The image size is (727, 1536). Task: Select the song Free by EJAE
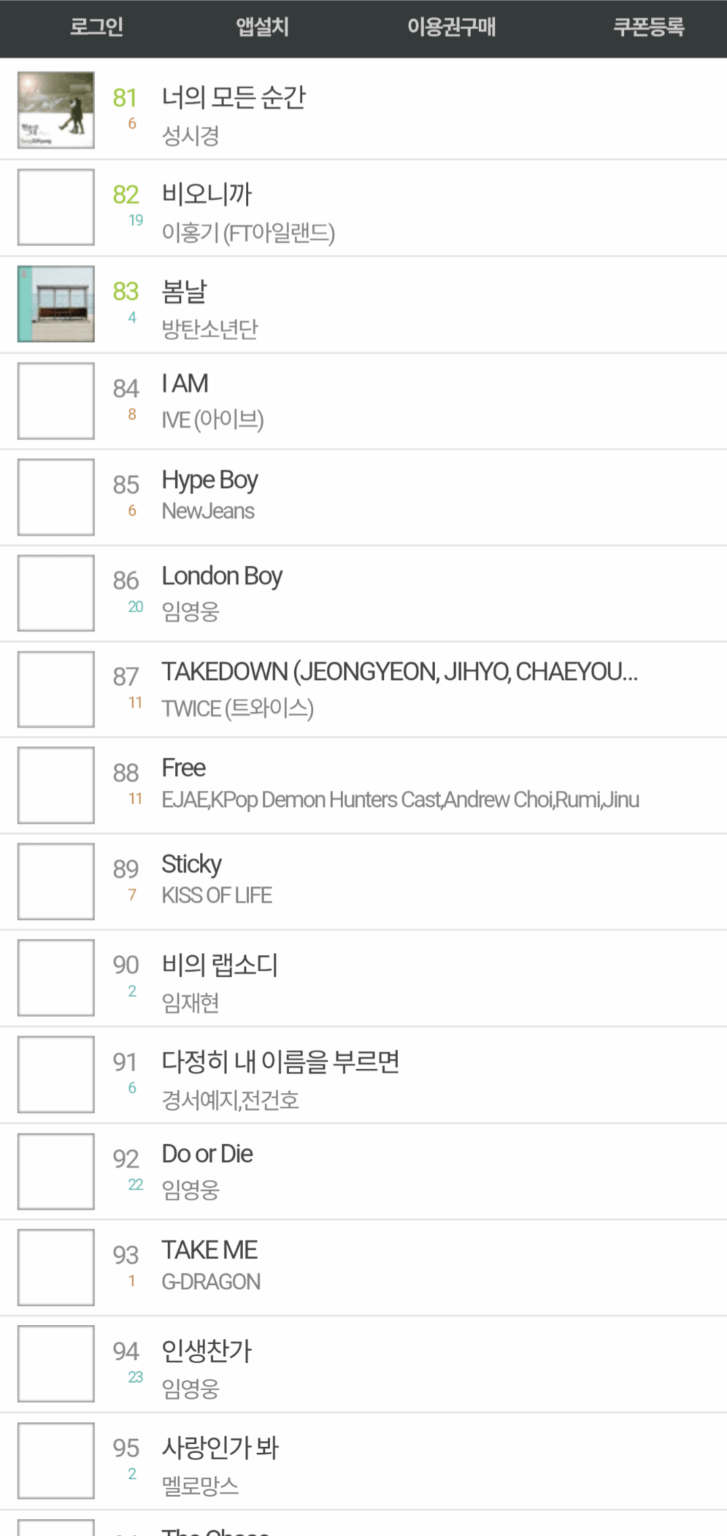pos(184,769)
